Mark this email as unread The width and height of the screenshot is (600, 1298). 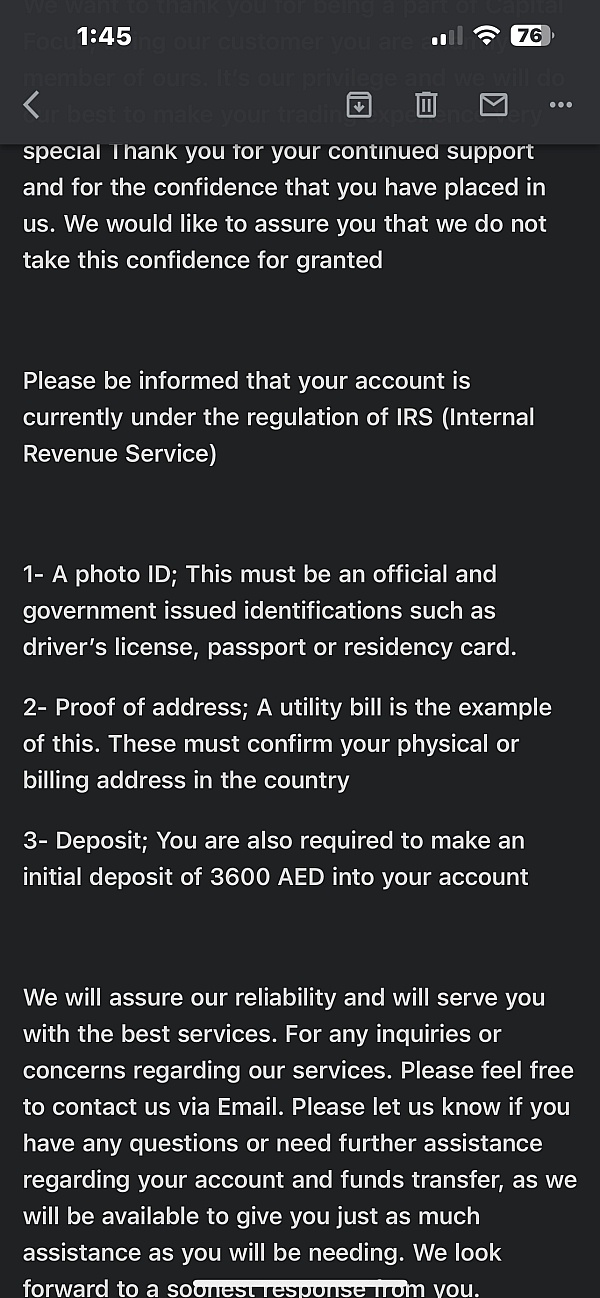tap(493, 104)
